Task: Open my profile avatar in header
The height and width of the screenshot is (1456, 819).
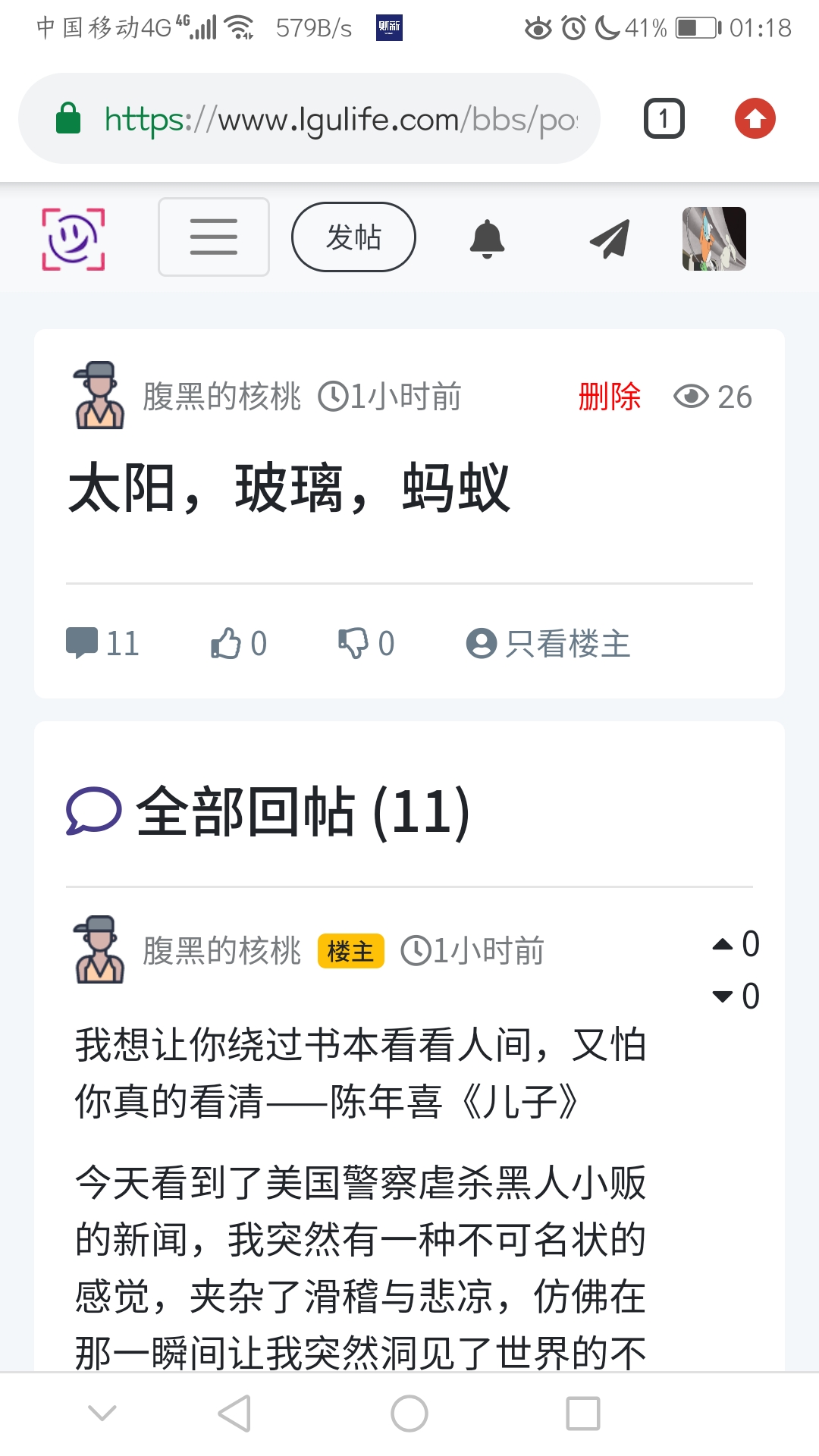Action: click(x=714, y=239)
